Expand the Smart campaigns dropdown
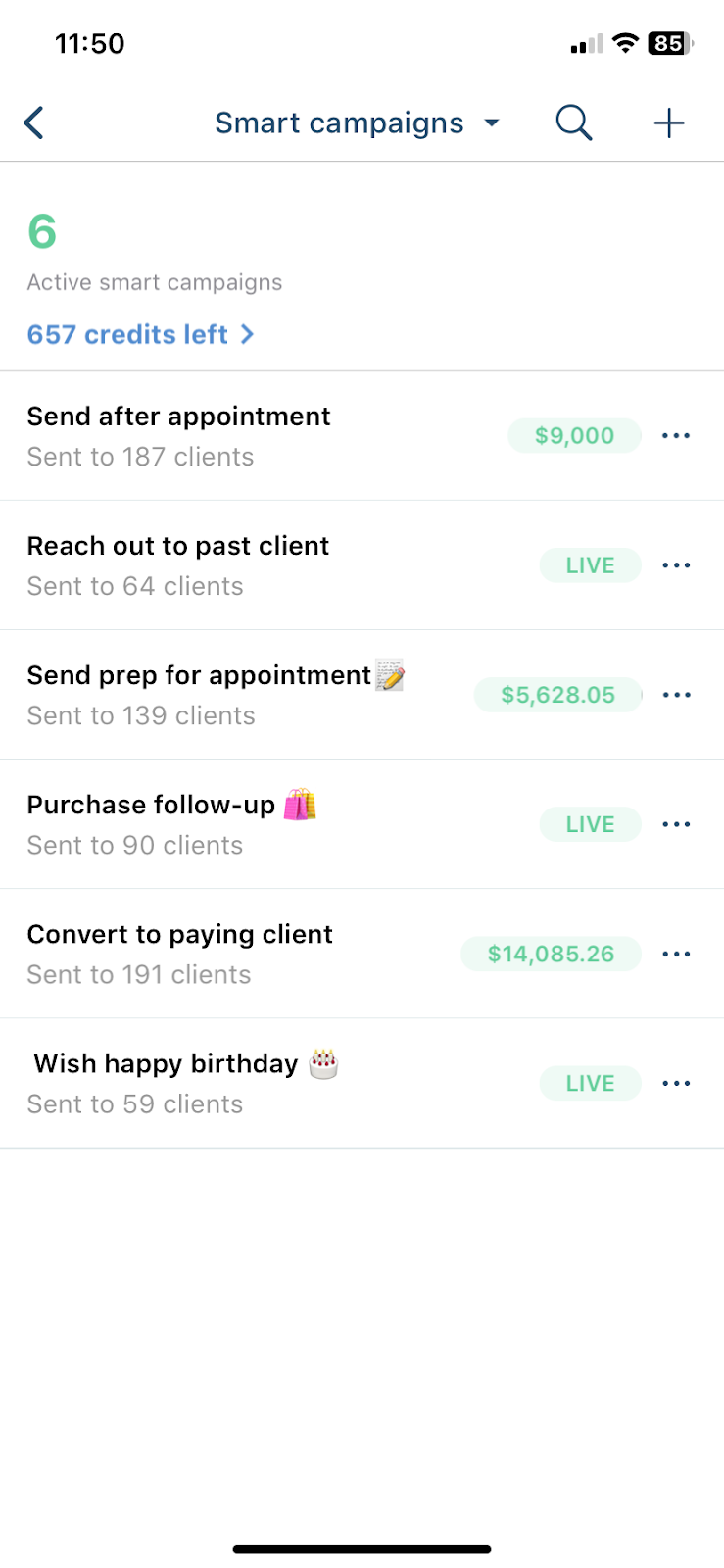Image resolution: width=724 pixels, height=1568 pixels. click(x=358, y=123)
